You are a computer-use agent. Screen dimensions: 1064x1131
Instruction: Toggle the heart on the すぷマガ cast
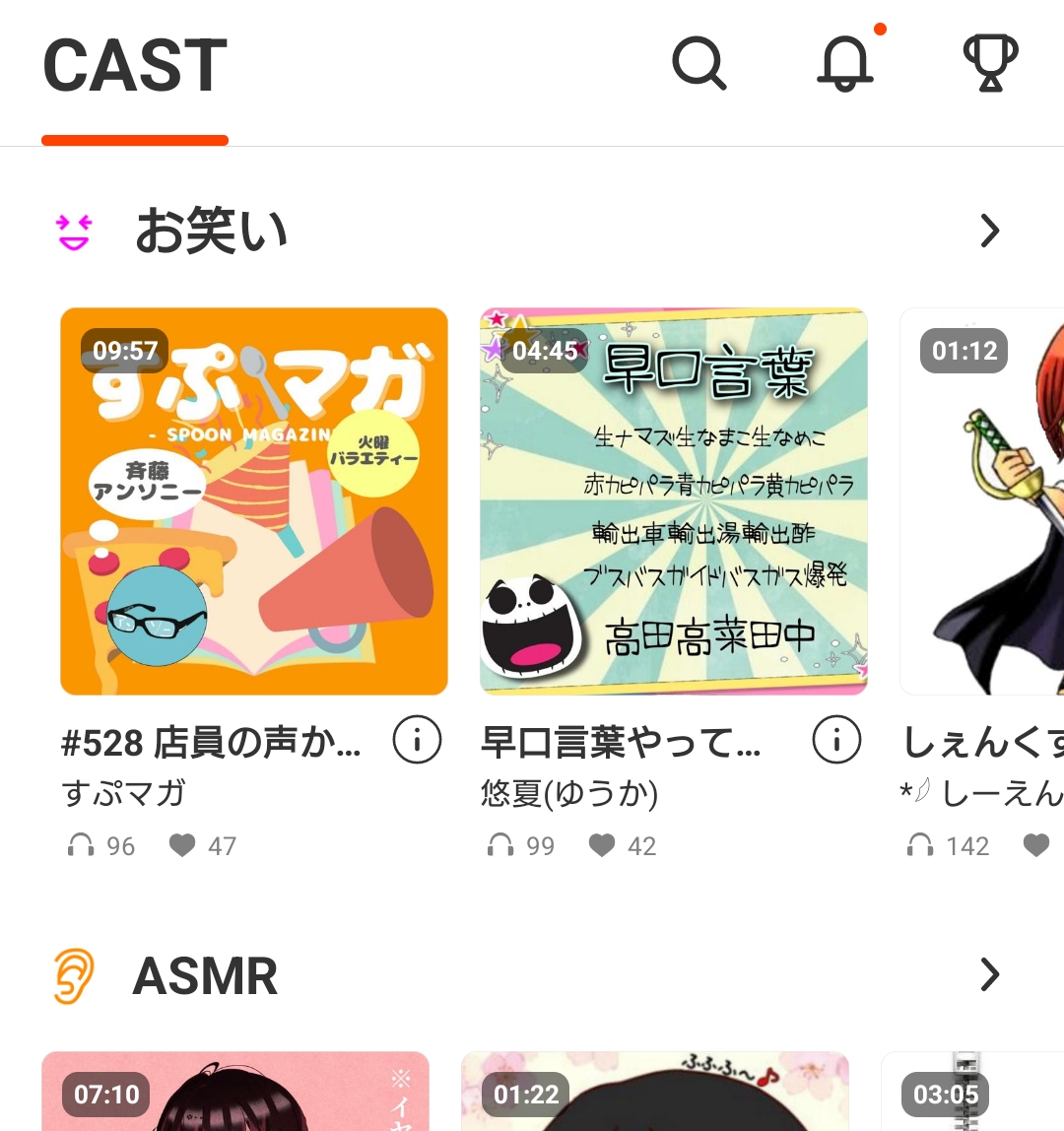[x=180, y=845]
